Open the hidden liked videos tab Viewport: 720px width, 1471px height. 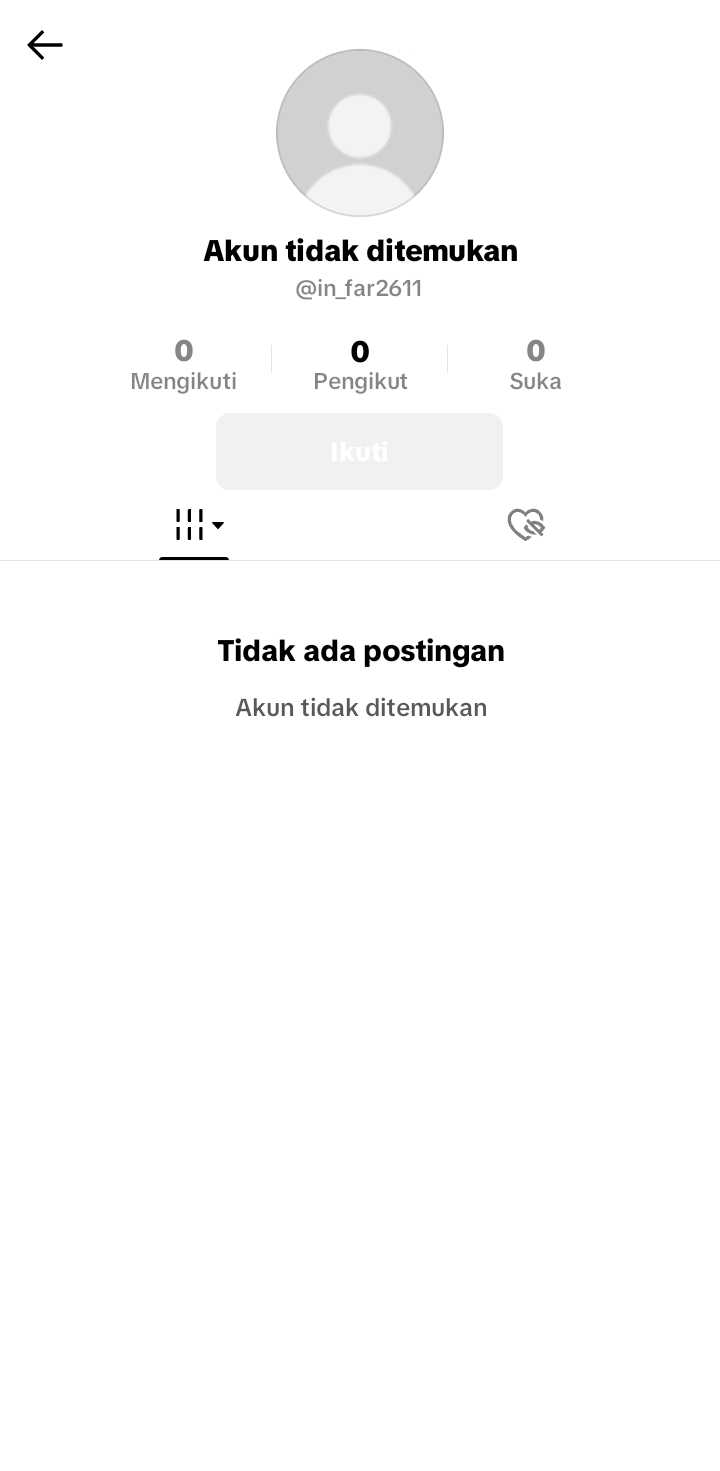point(526,525)
